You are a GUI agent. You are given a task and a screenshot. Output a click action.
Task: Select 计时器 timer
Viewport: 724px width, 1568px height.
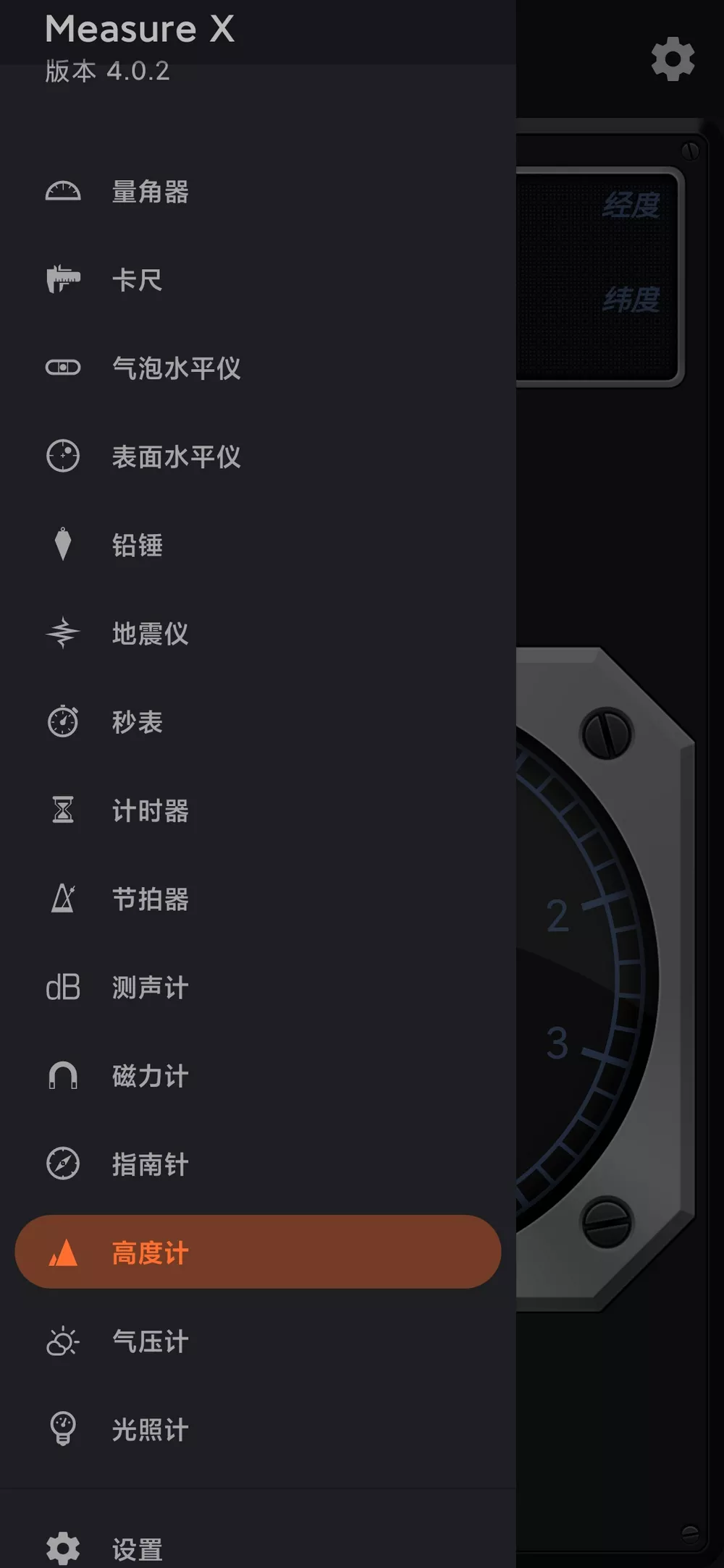[150, 810]
